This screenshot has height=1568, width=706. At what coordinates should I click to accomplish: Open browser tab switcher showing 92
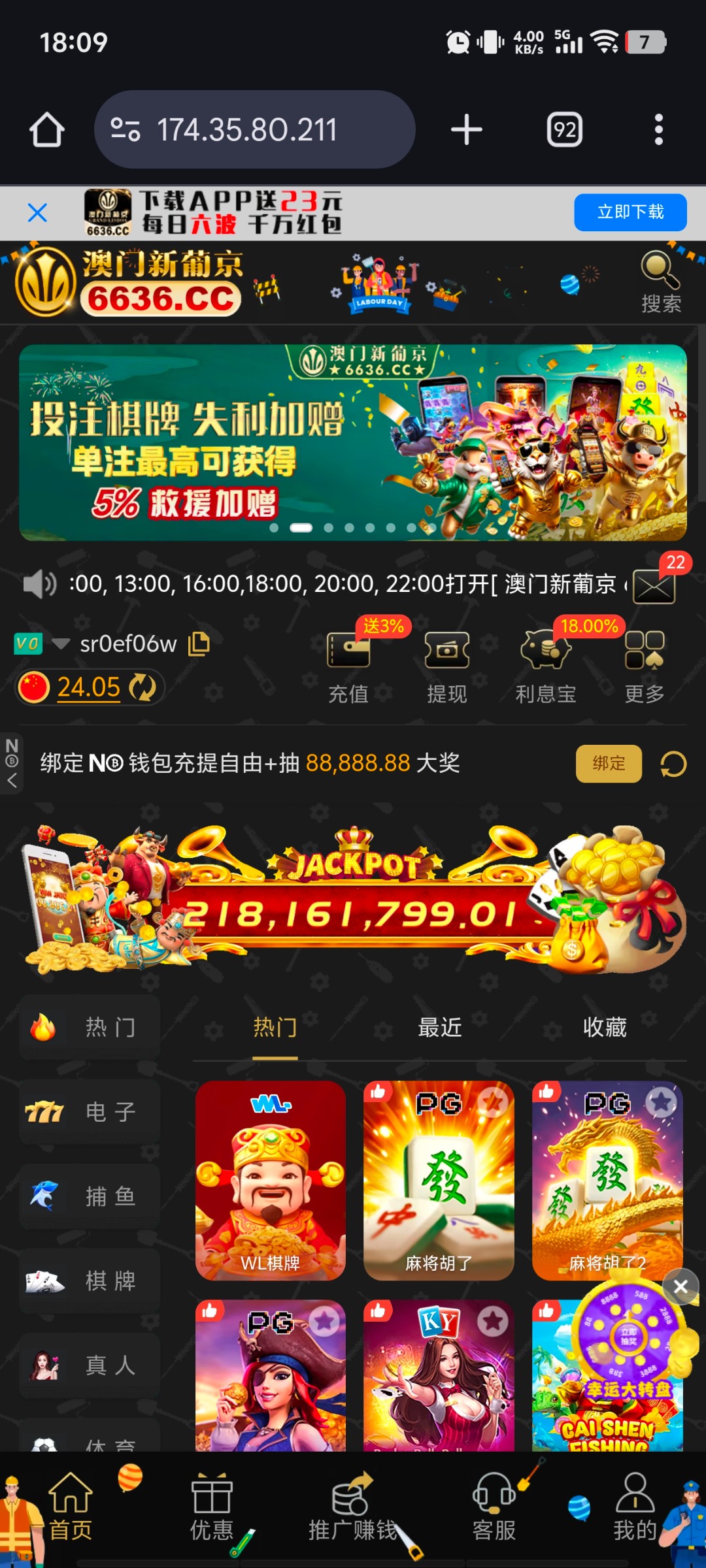point(564,130)
